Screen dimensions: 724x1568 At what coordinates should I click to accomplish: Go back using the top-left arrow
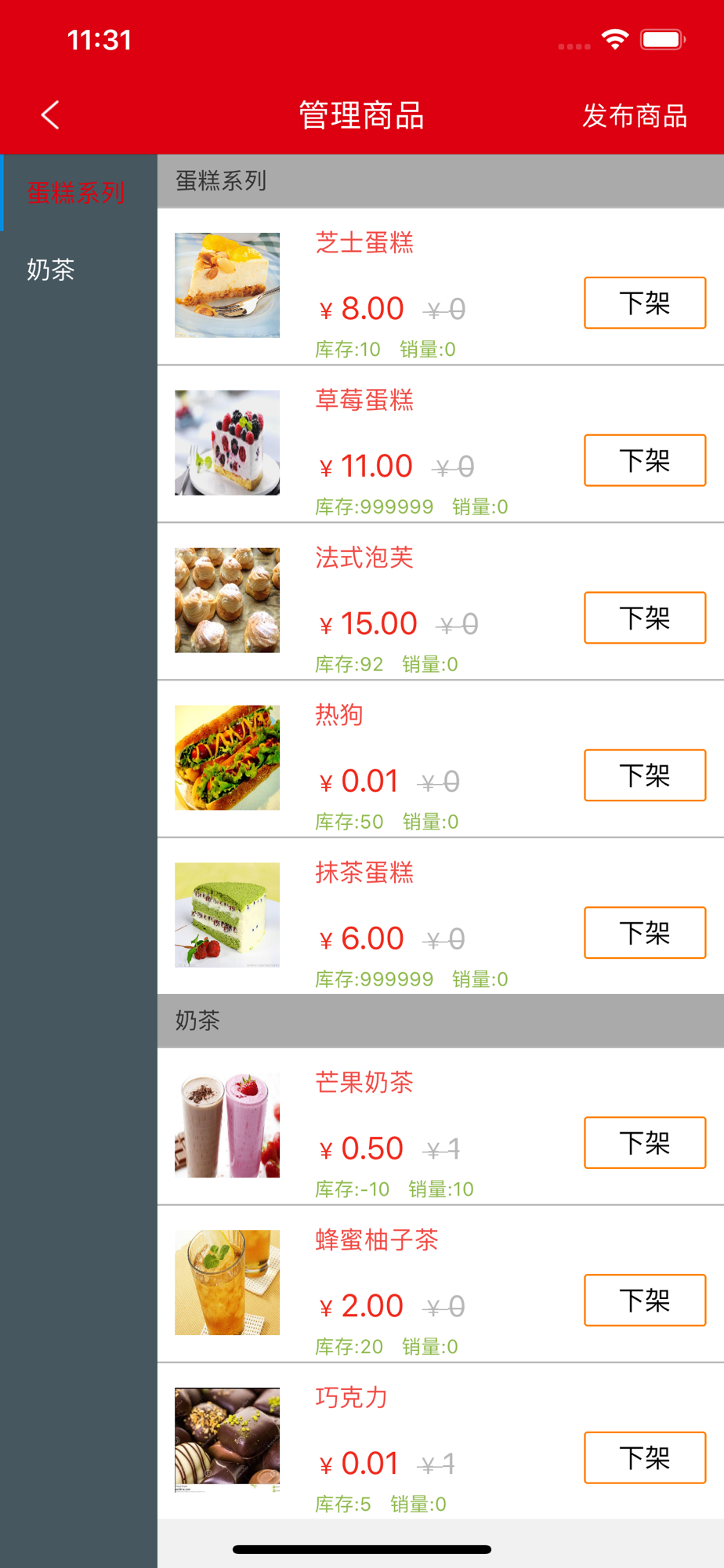point(50,115)
